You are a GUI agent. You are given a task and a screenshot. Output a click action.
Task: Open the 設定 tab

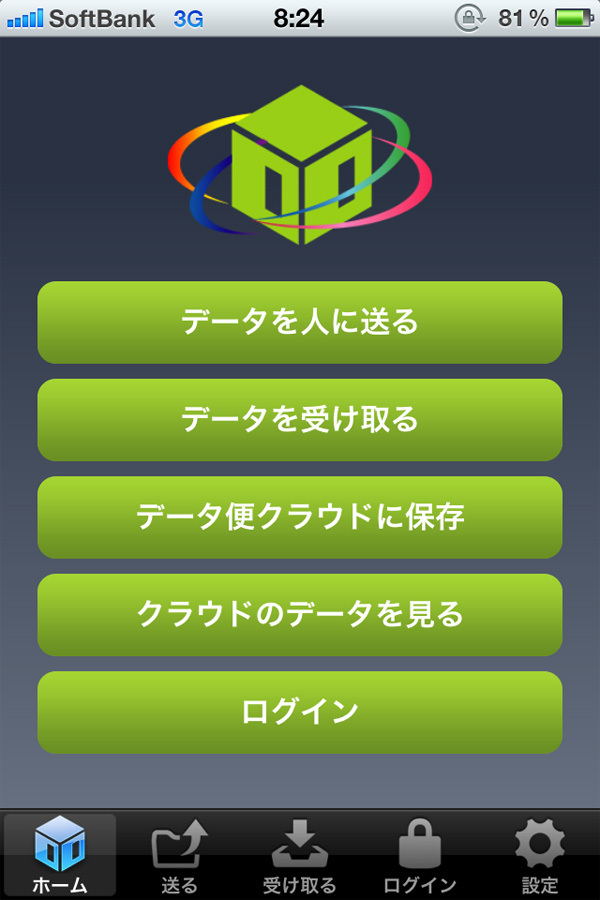(540, 855)
